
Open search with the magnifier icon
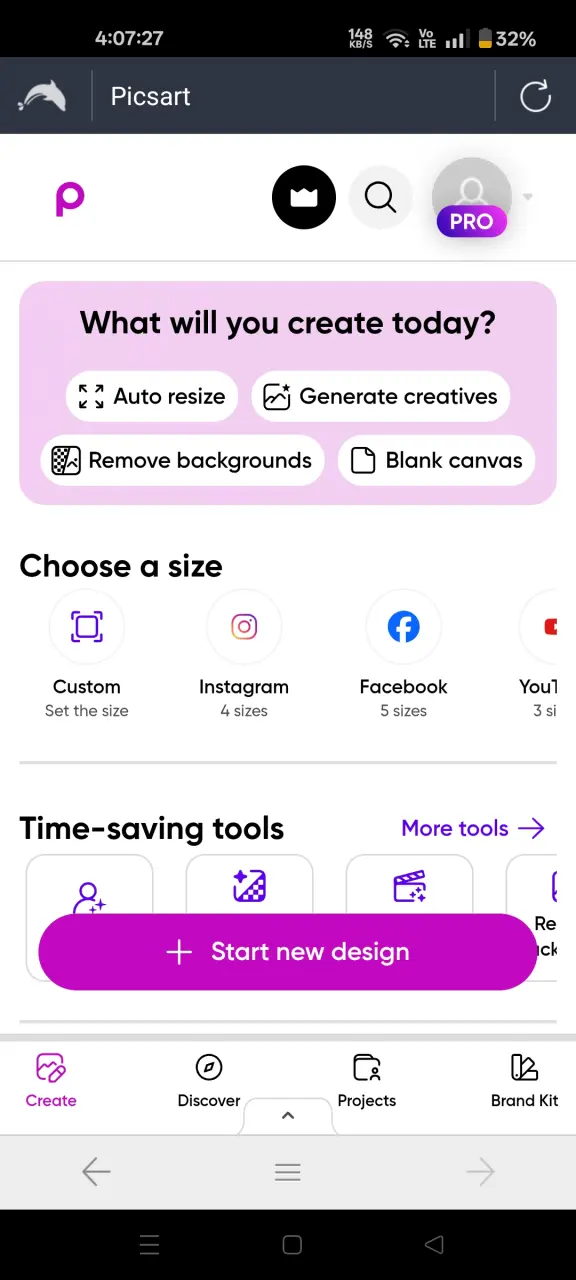pos(380,197)
